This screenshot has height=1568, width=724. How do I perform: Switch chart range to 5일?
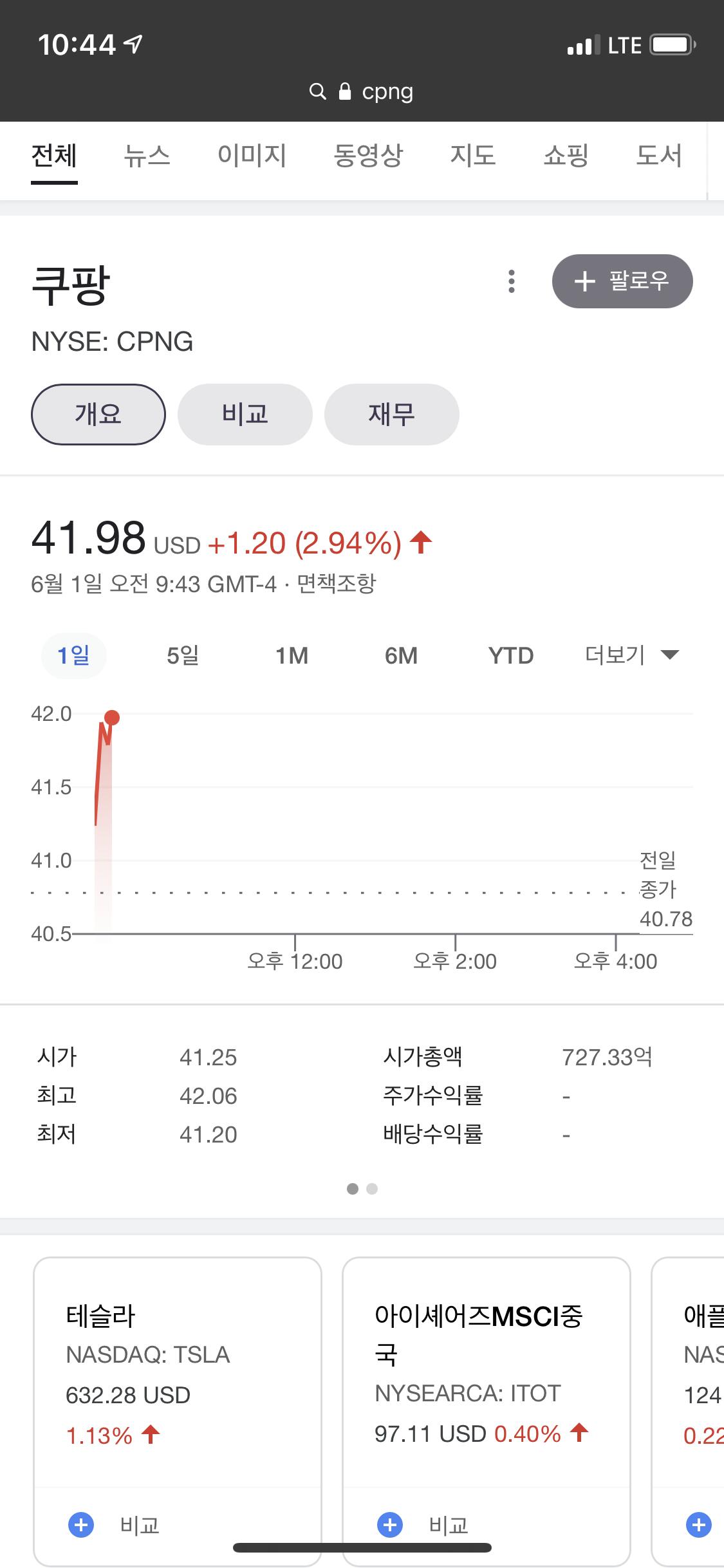tap(182, 656)
